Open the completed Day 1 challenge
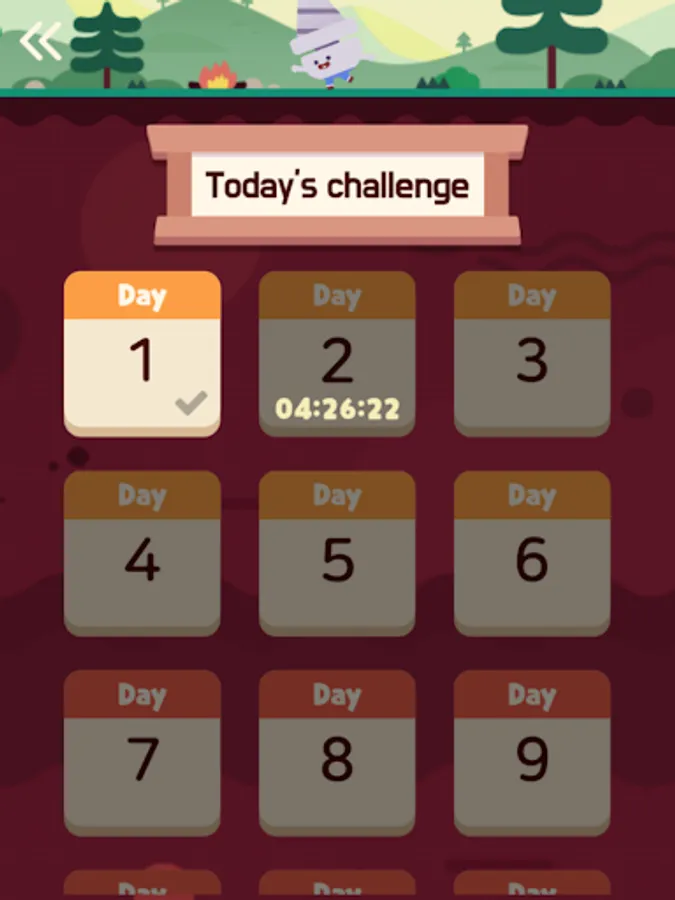 pyautogui.click(x=142, y=354)
